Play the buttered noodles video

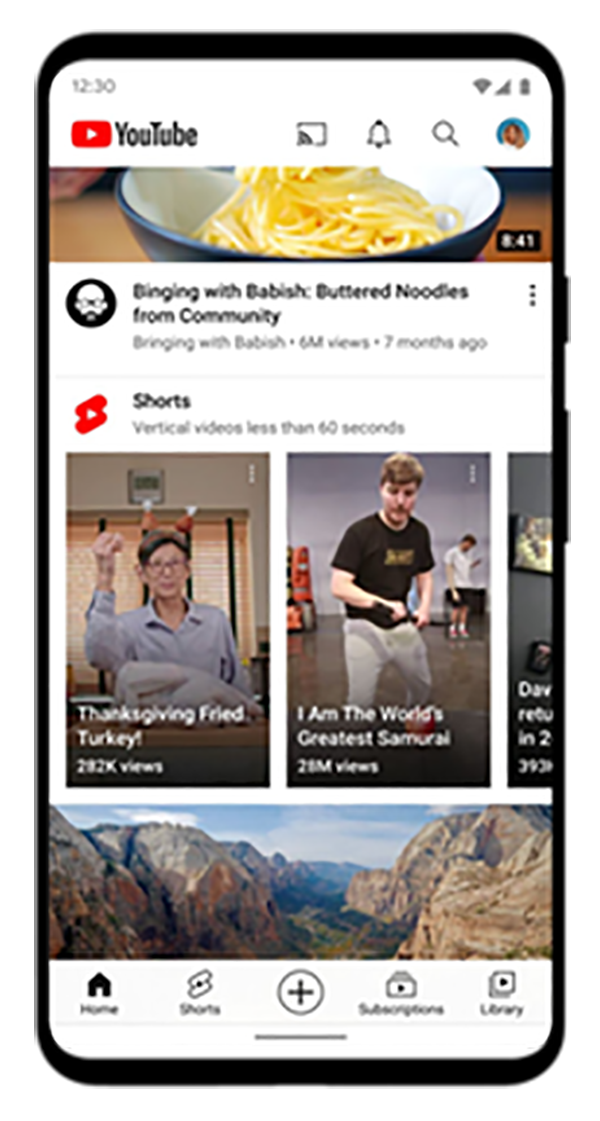(300, 212)
